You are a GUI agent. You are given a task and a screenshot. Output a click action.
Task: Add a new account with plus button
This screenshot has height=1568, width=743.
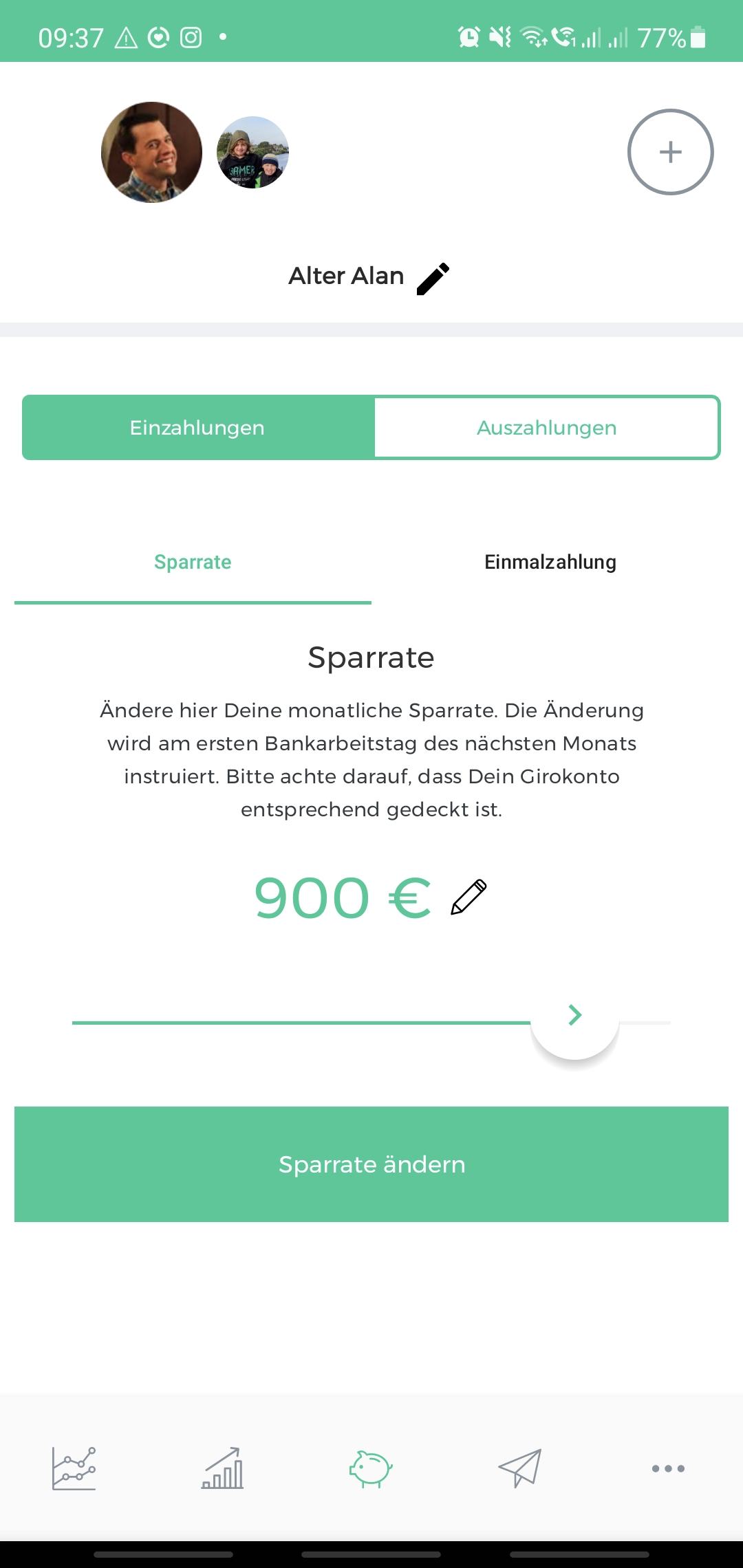pyautogui.click(x=670, y=152)
